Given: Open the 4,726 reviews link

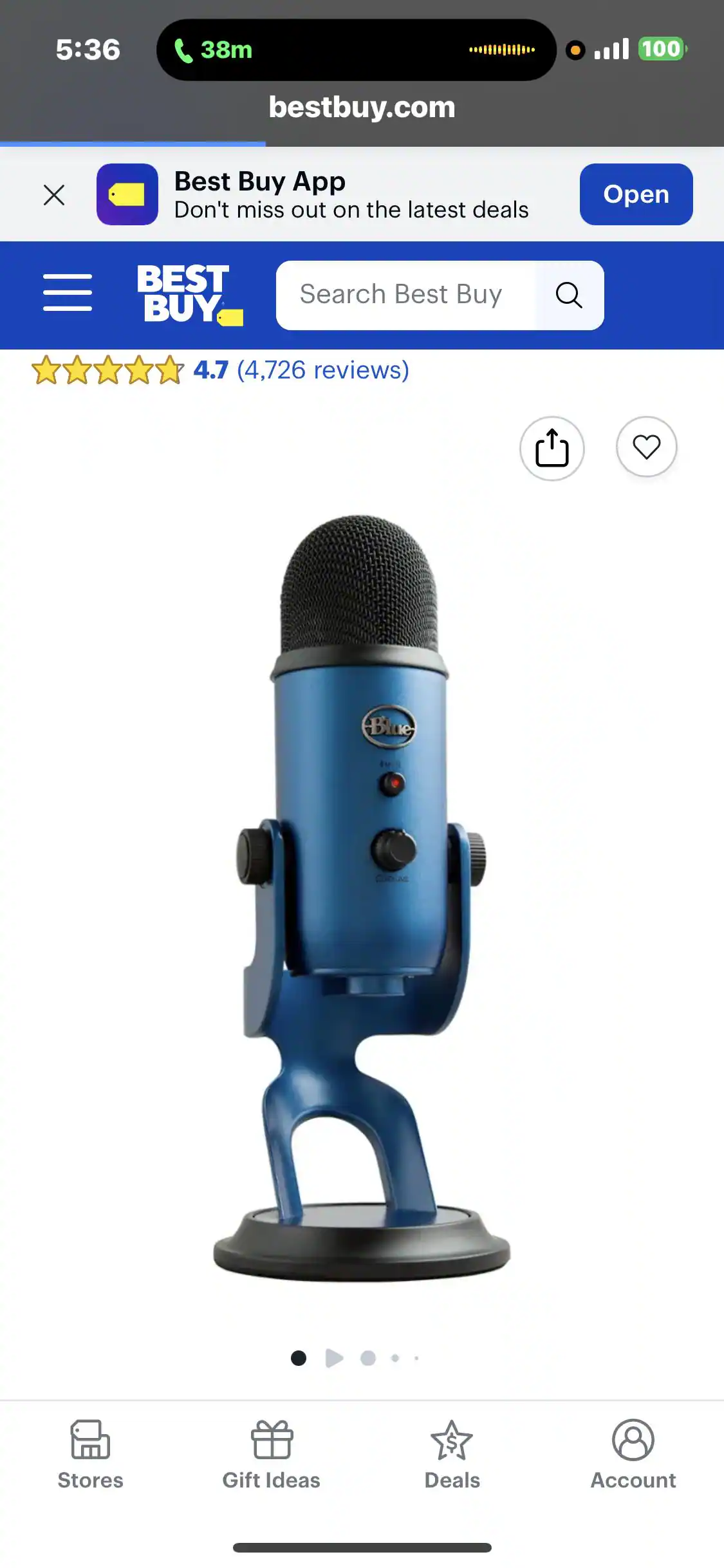Looking at the screenshot, I should 322,370.
